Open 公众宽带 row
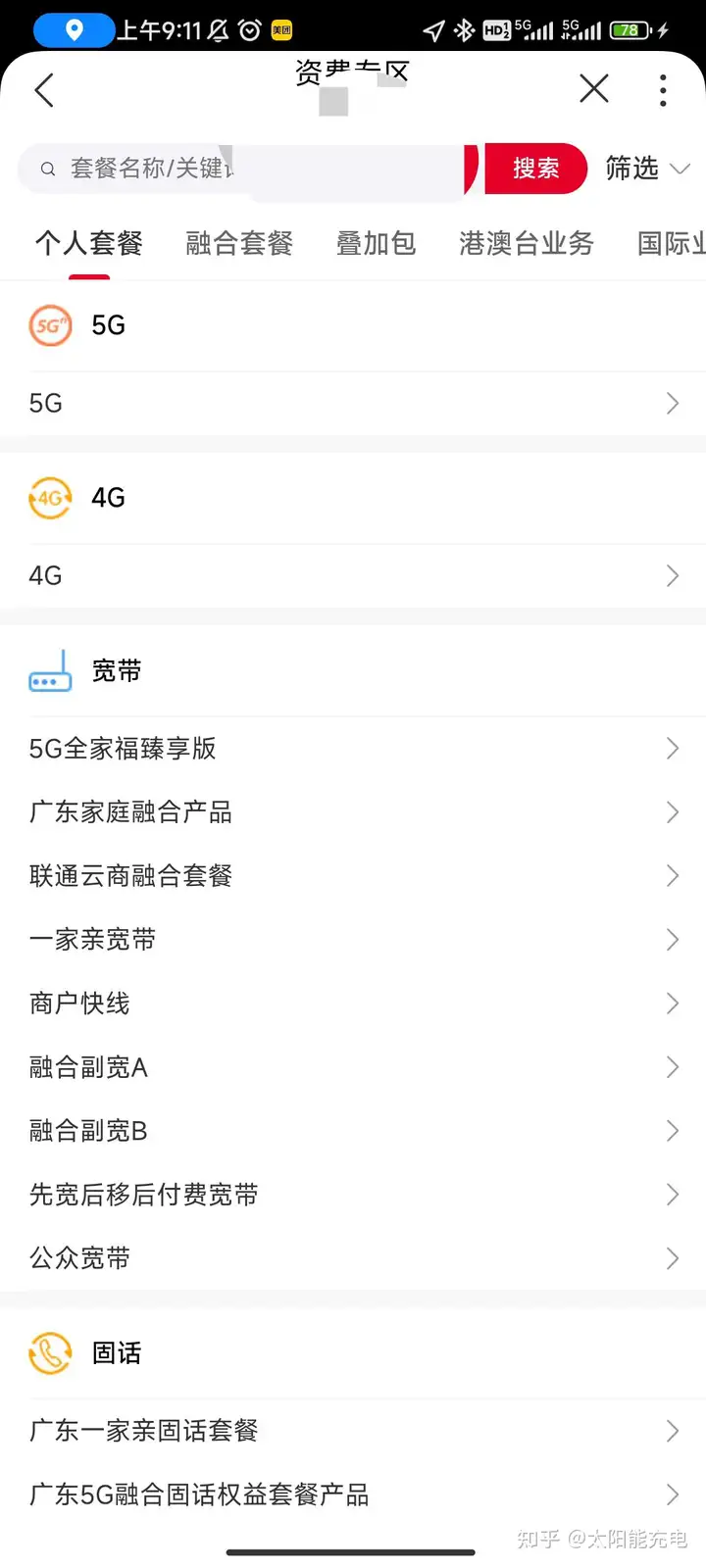The image size is (706, 1568). 353,1258
